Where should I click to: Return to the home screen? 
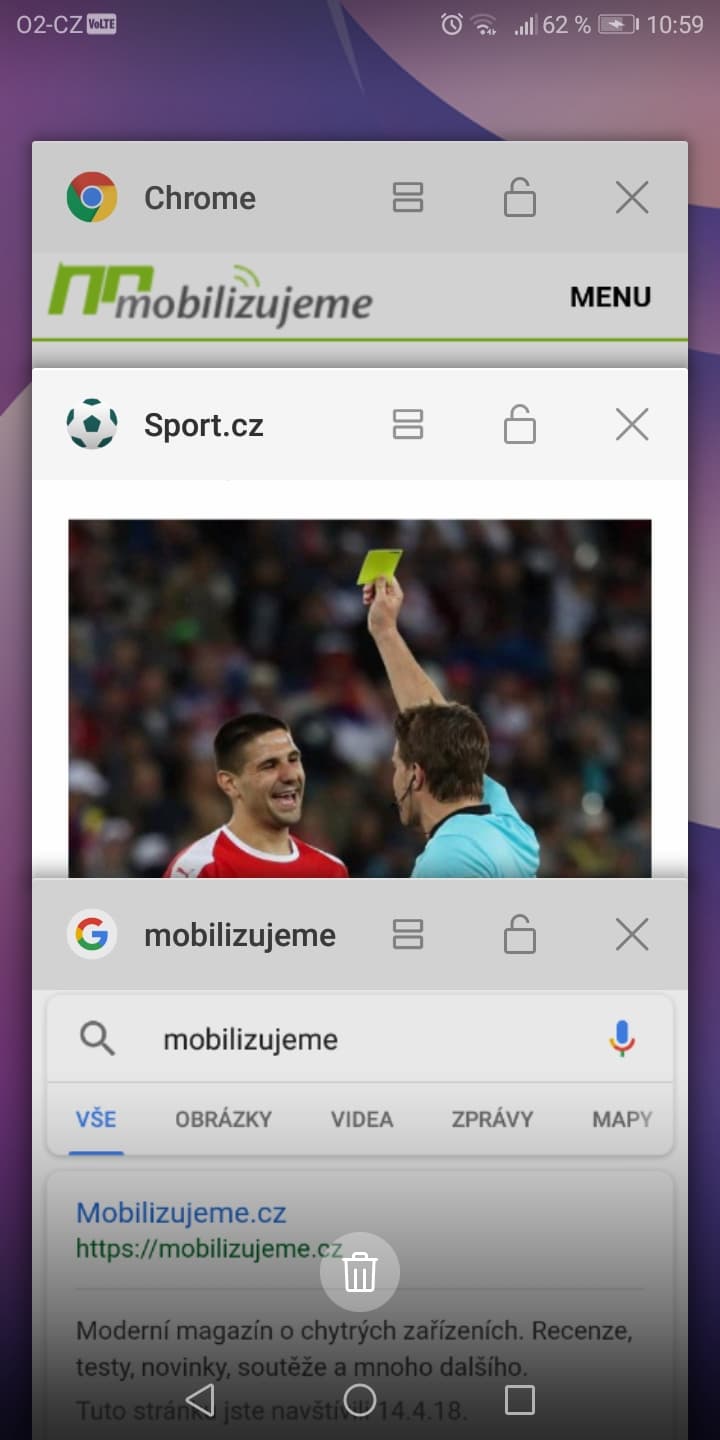click(x=360, y=1400)
